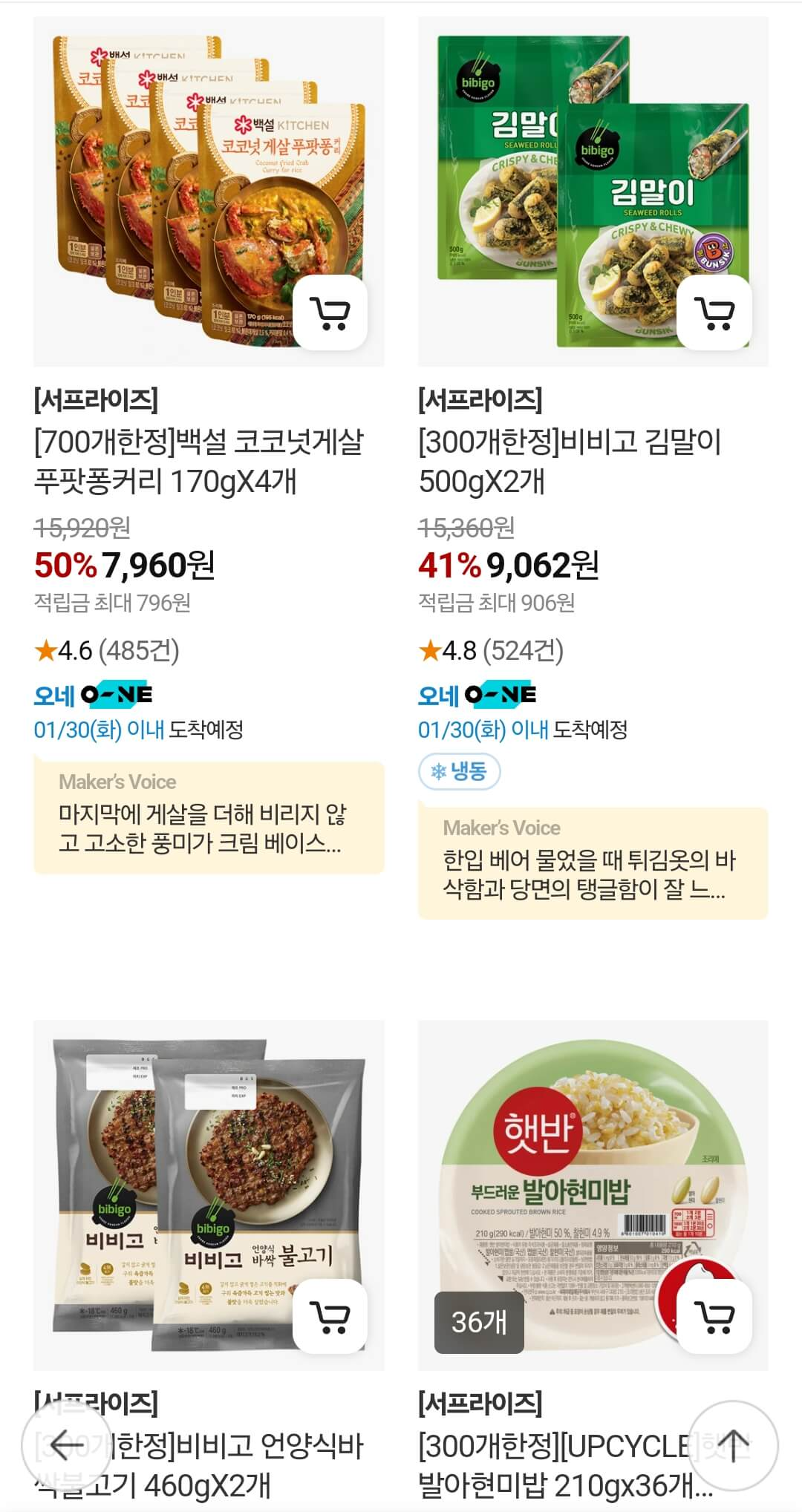Screen dimensions: 802x1512
Task: Click the O-NE badge under the 김말이 product
Action: (475, 695)
